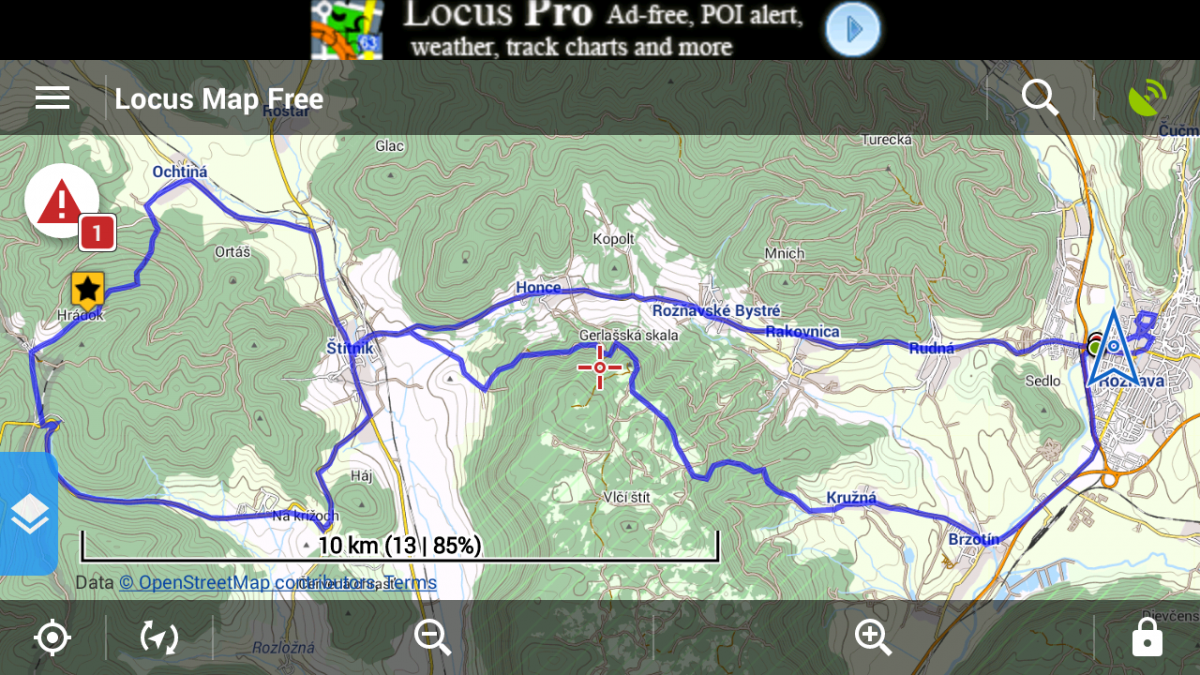This screenshot has width=1200, height=675.
Task: Open the OpenStreetMap contributors link
Action: coord(250,583)
